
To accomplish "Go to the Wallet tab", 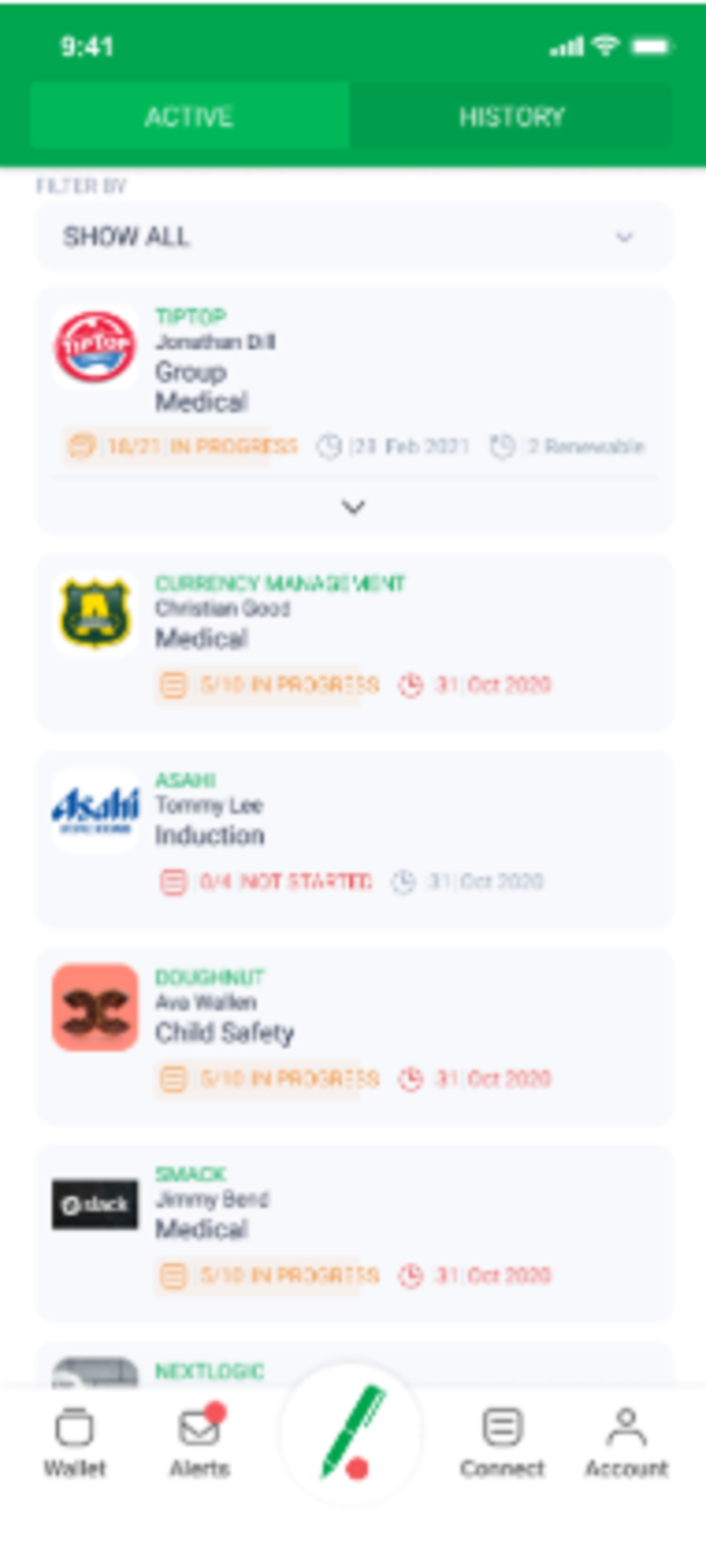I will click(x=75, y=1443).
